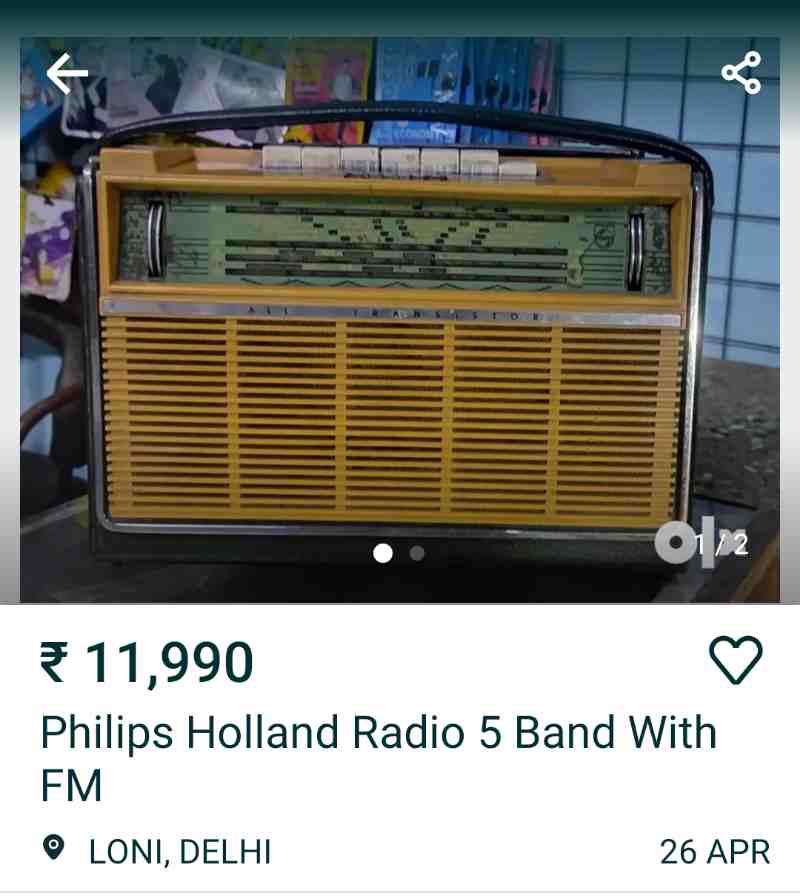Share this radio listing
The image size is (800, 896).
pyautogui.click(x=741, y=73)
